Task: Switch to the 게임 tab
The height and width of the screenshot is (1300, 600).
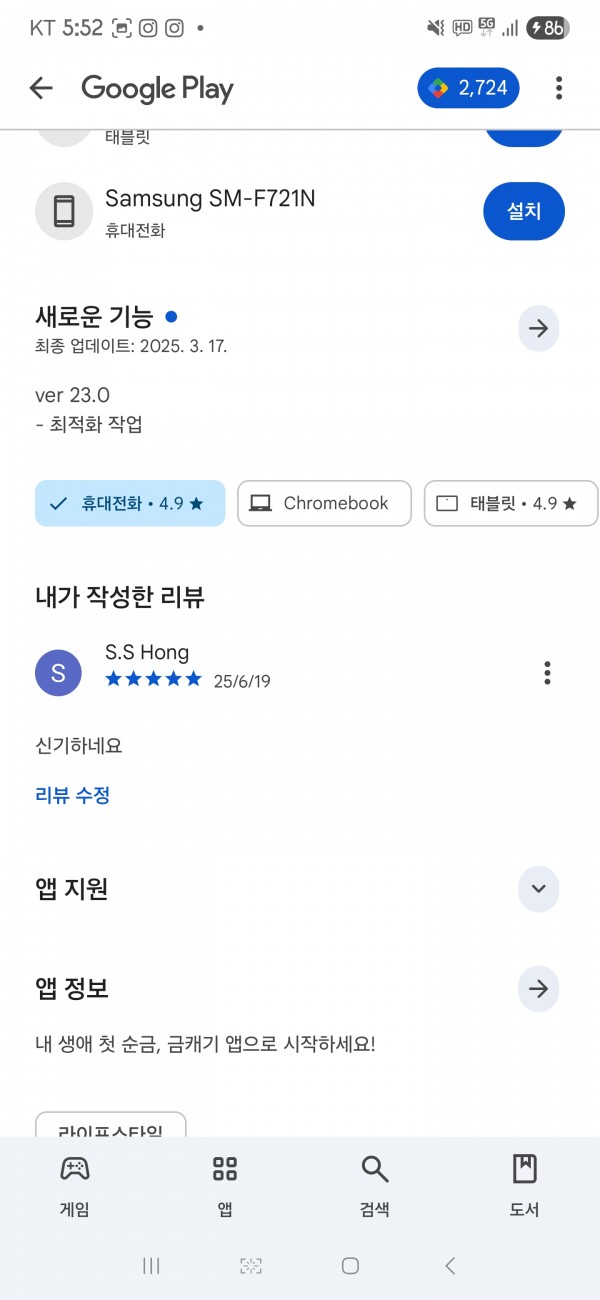Action: (x=75, y=1186)
